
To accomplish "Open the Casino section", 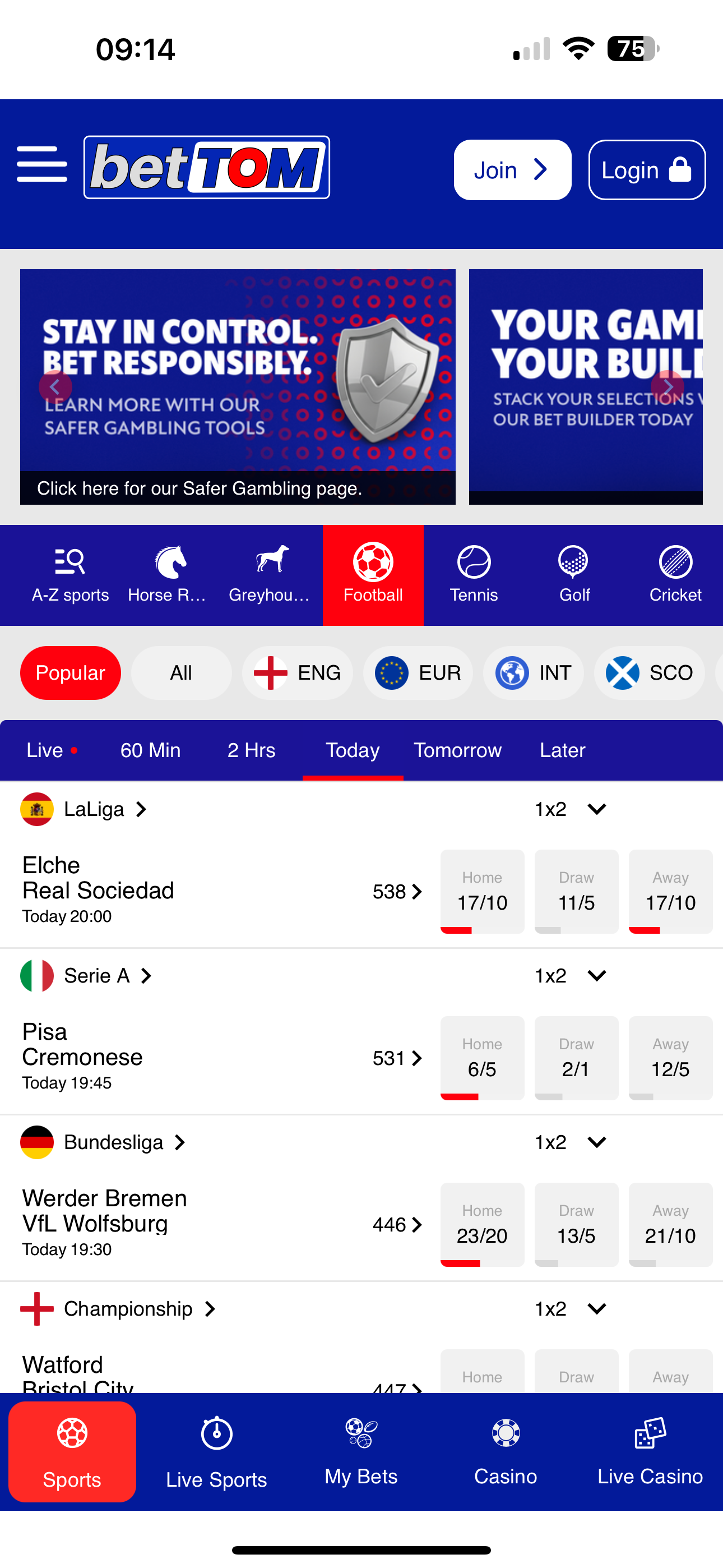I will [x=506, y=1452].
